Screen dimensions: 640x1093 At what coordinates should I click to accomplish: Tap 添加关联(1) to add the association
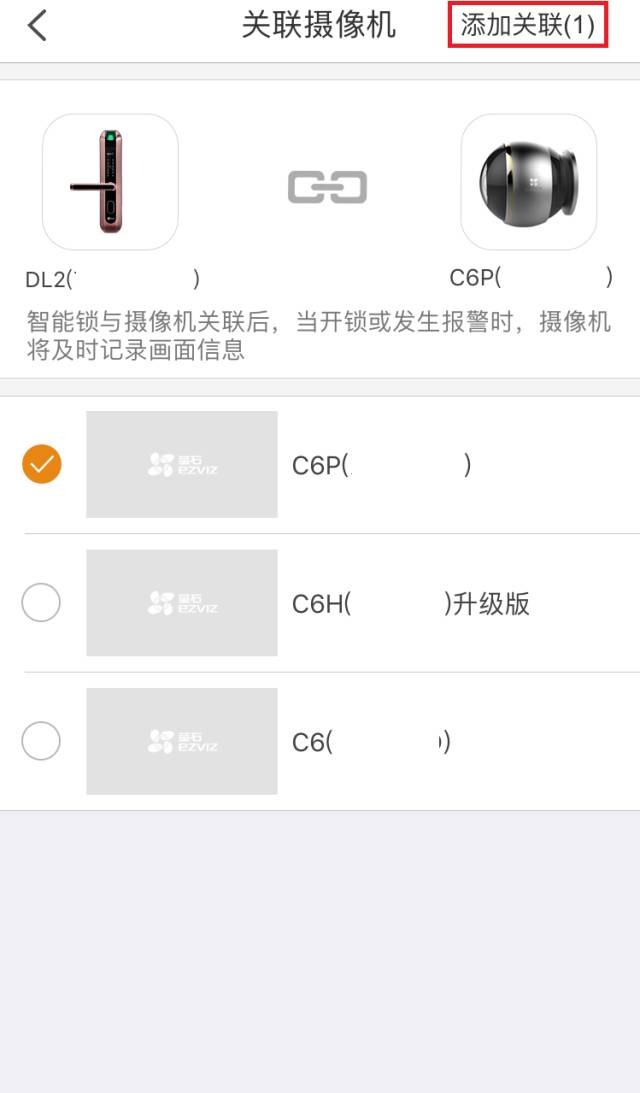(x=527, y=25)
